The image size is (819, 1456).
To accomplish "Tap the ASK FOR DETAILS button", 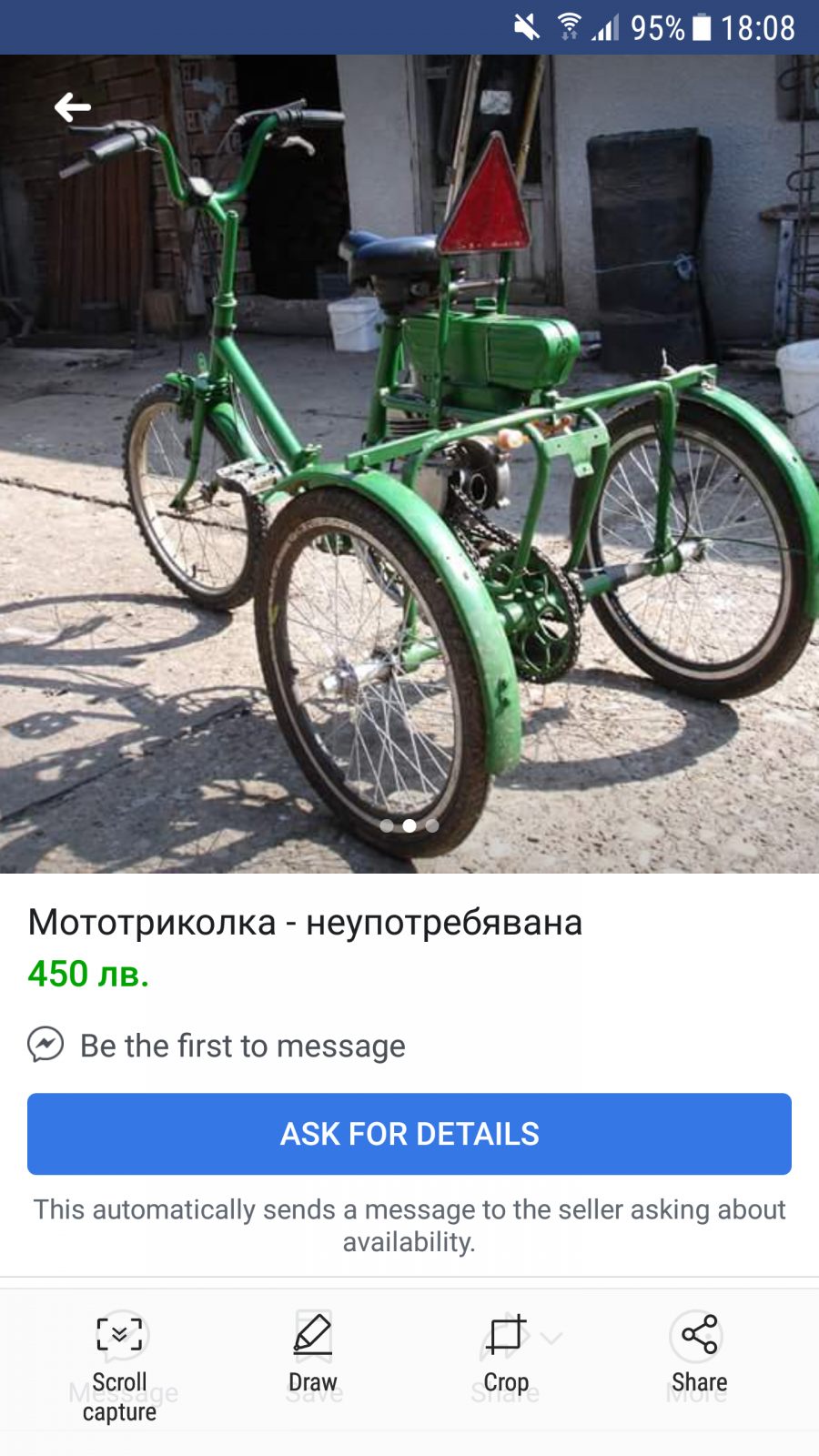I will click(409, 1134).
